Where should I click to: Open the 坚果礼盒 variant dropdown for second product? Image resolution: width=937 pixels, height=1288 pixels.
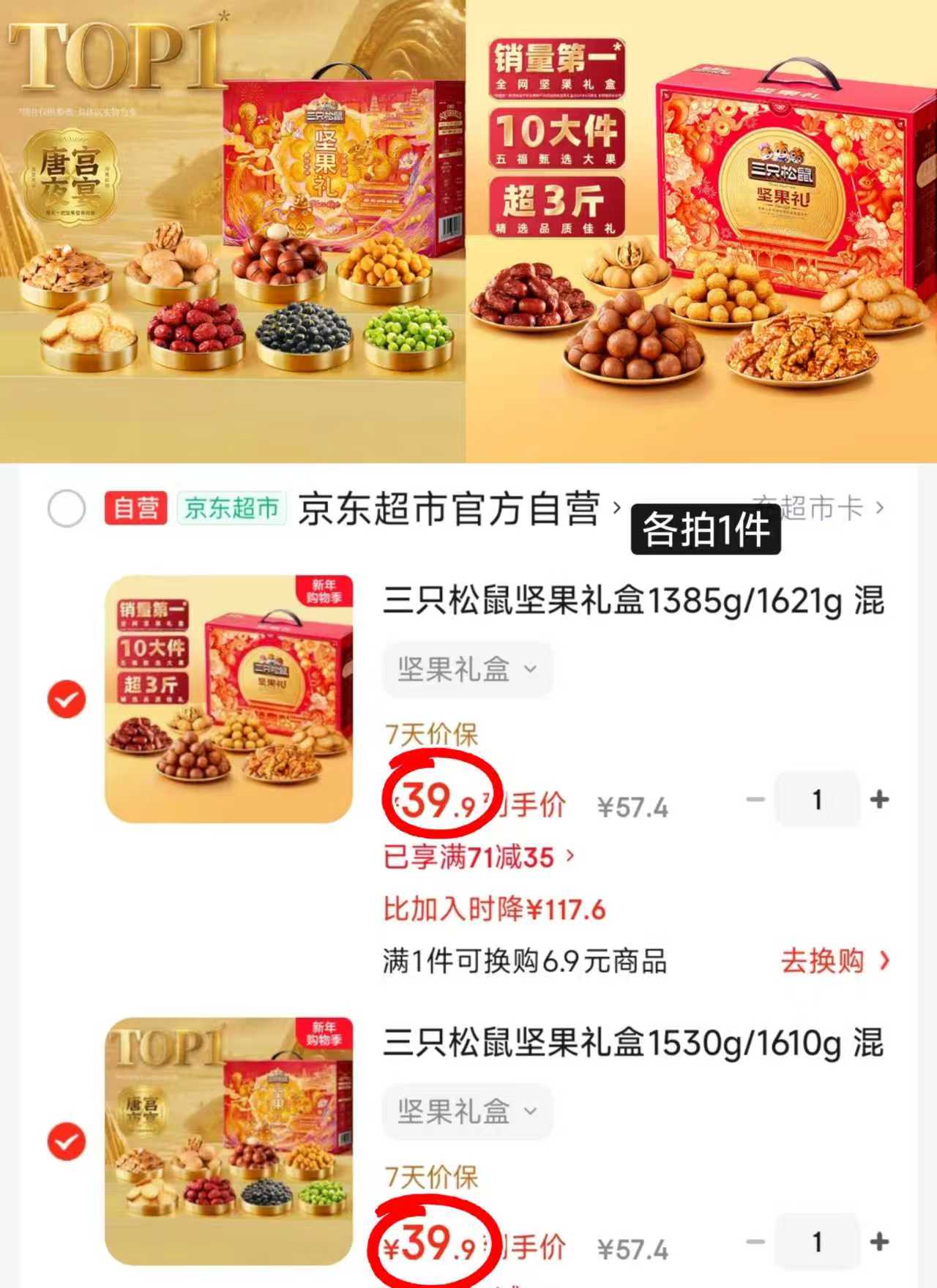466,1112
